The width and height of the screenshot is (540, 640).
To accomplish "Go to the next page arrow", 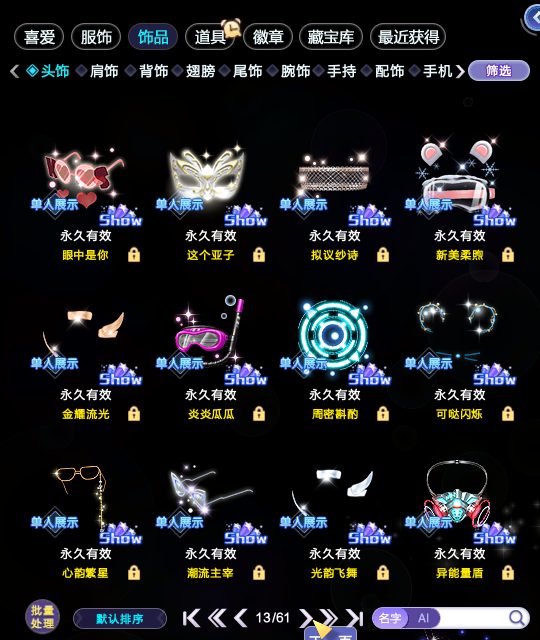I will pos(304,618).
